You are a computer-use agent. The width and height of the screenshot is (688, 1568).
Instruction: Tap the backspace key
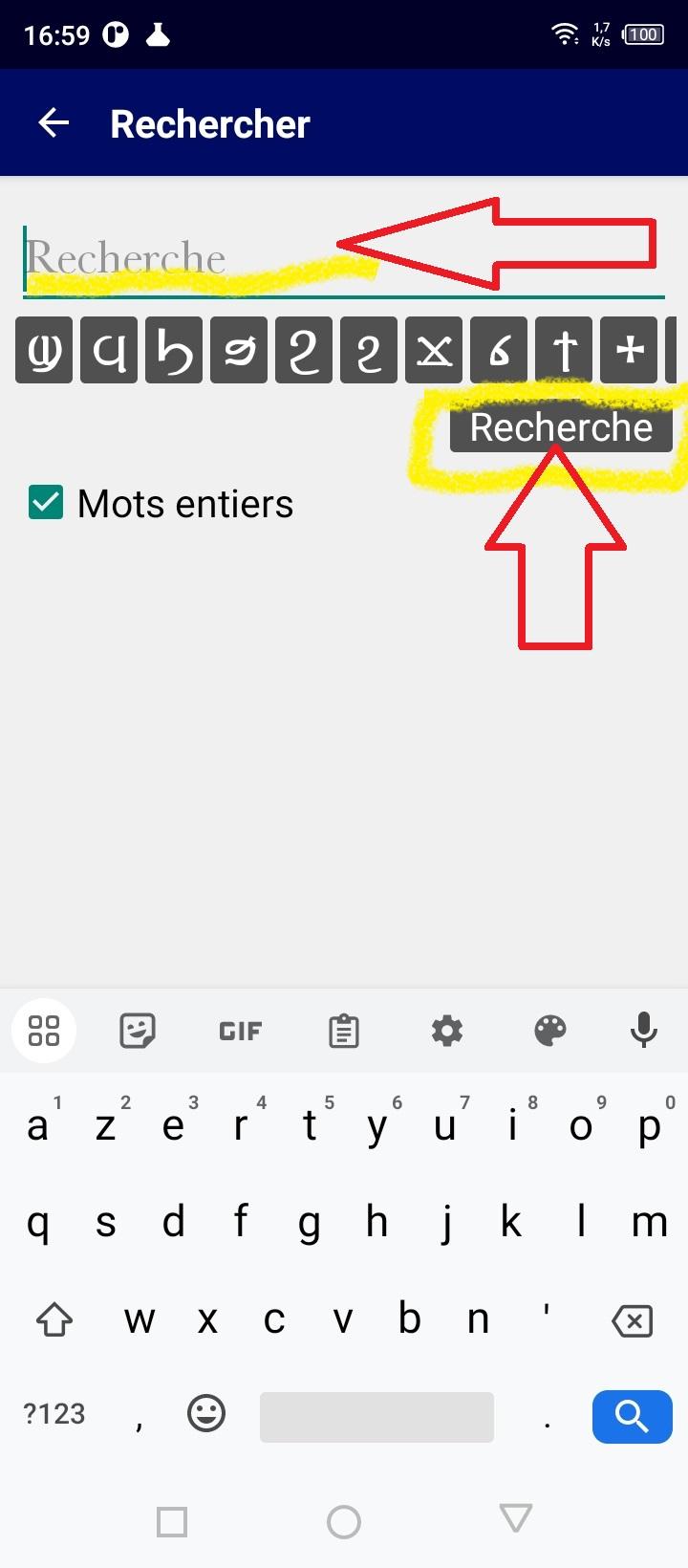click(632, 1321)
